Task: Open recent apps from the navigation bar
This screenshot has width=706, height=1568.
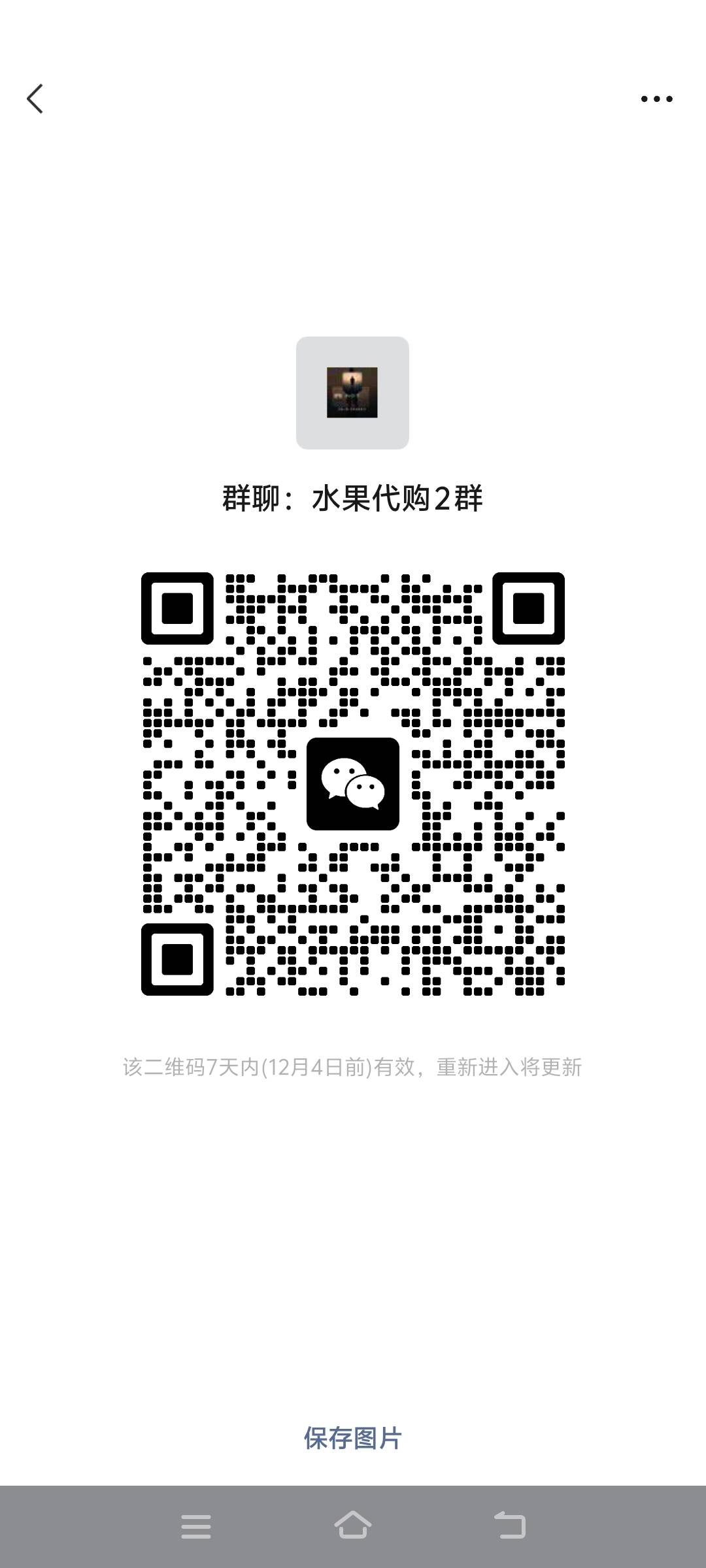Action: pos(195,1527)
